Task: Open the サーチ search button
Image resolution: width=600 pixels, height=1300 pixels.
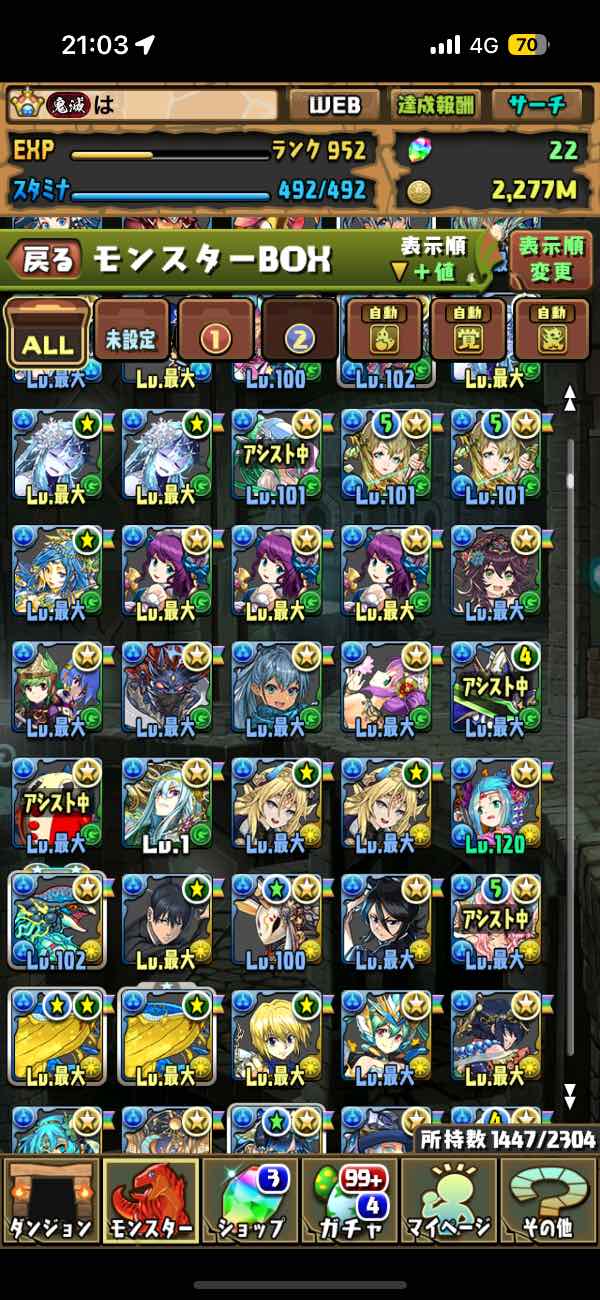Action: coord(537,105)
